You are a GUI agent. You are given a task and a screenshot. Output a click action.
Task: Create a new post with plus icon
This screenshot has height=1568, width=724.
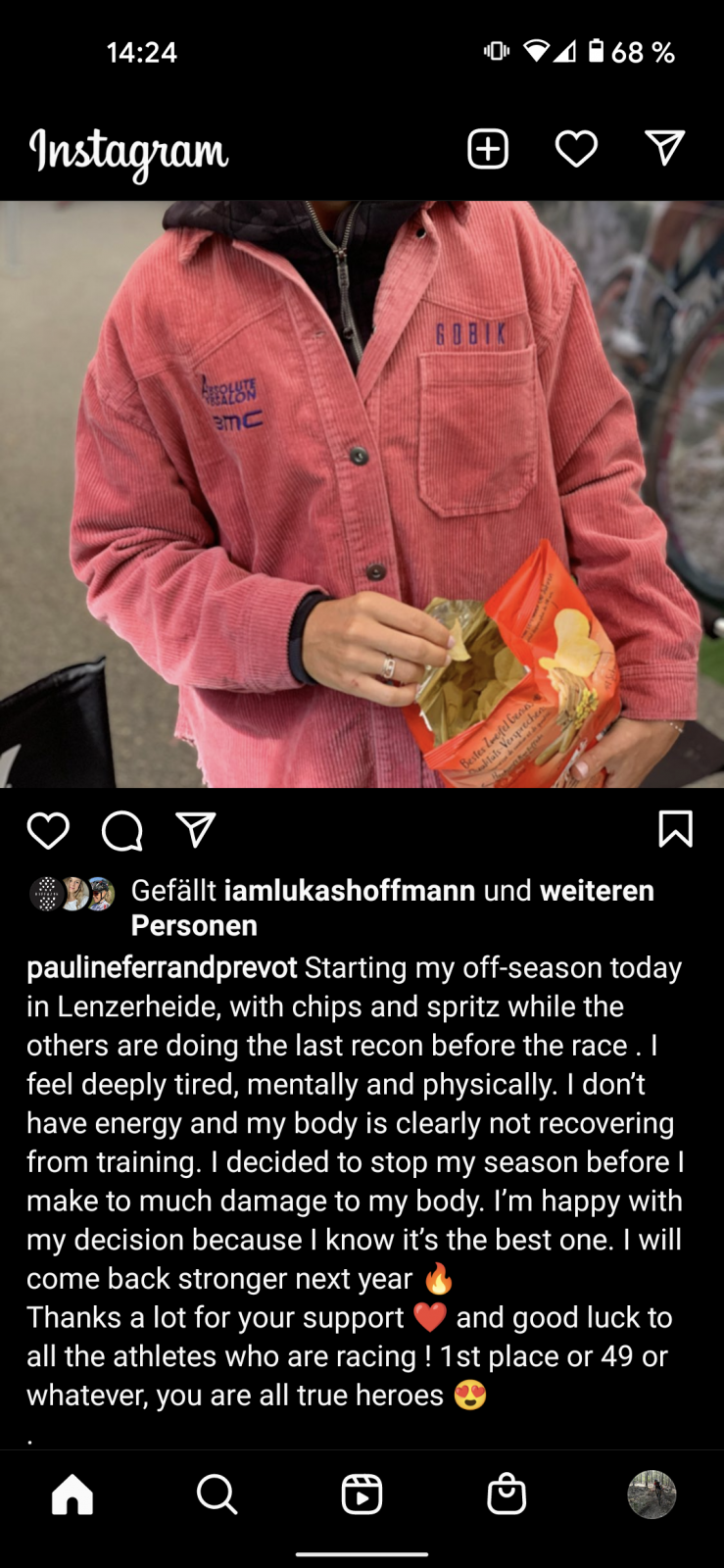pyautogui.click(x=487, y=149)
